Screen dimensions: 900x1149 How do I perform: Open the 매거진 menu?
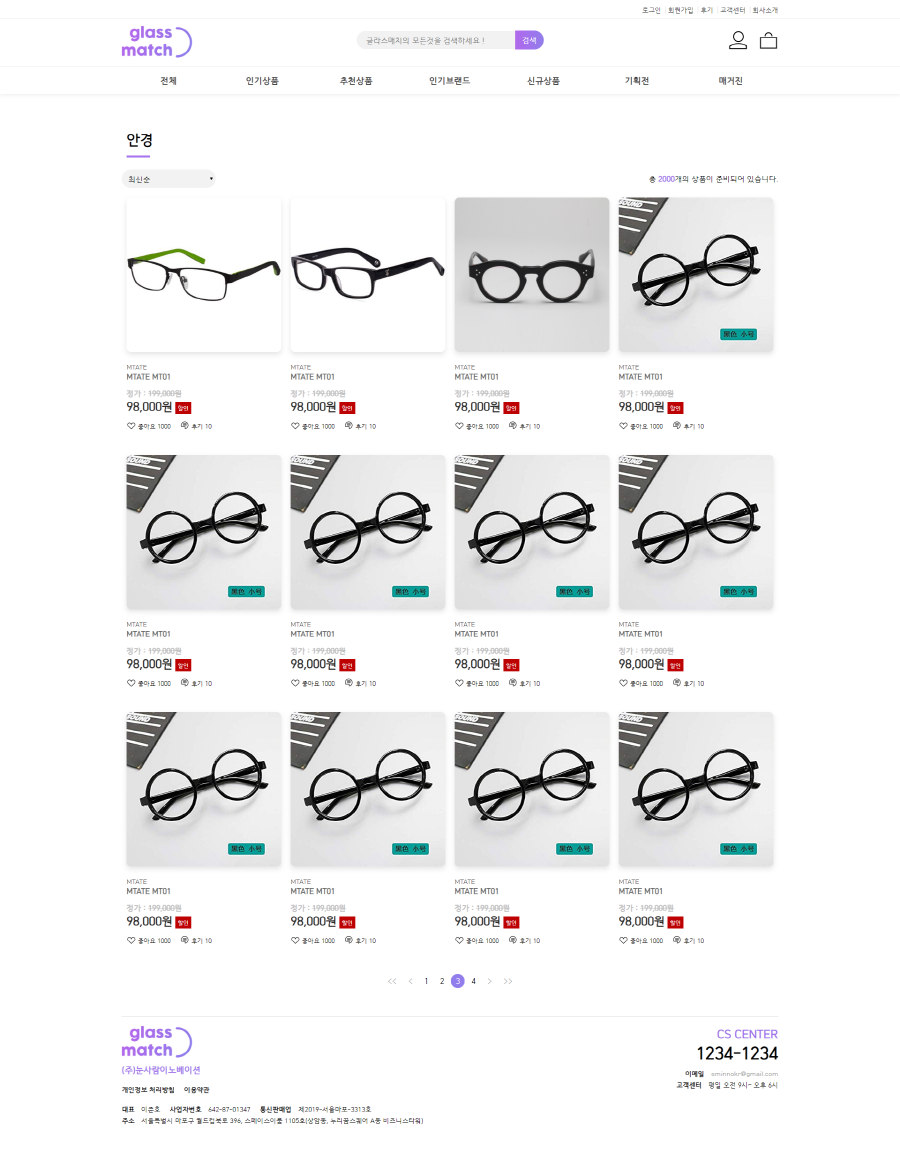click(x=730, y=81)
